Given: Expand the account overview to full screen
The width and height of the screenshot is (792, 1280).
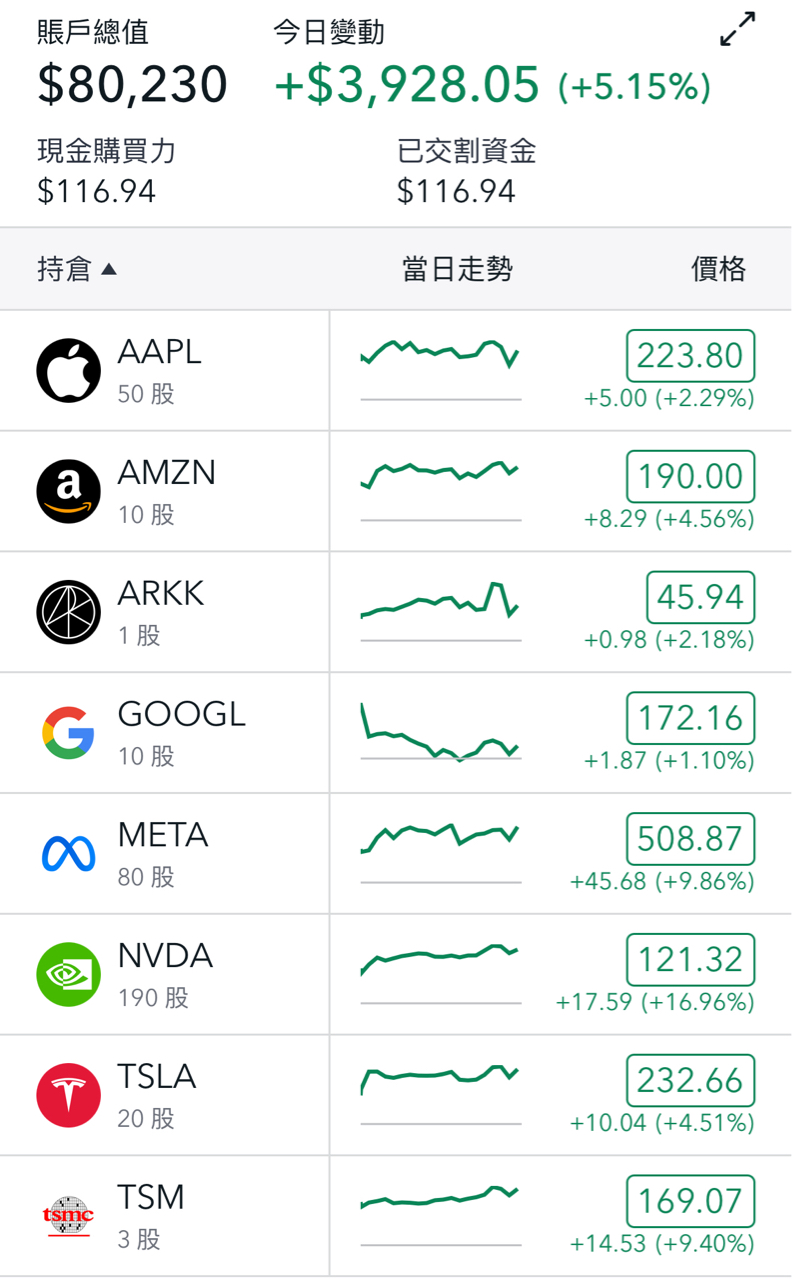Looking at the screenshot, I should (x=738, y=31).
